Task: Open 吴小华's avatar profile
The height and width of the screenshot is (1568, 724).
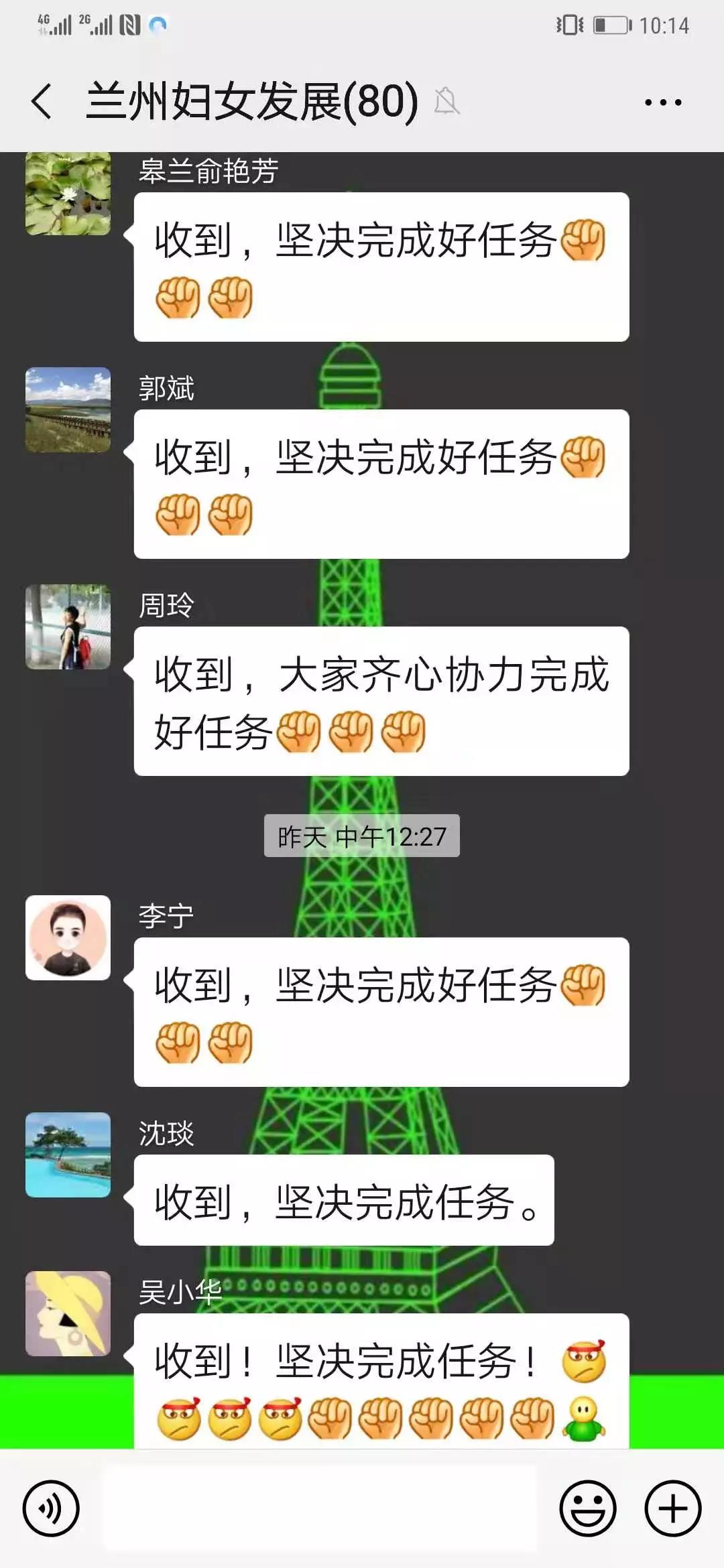Action: [68, 1313]
